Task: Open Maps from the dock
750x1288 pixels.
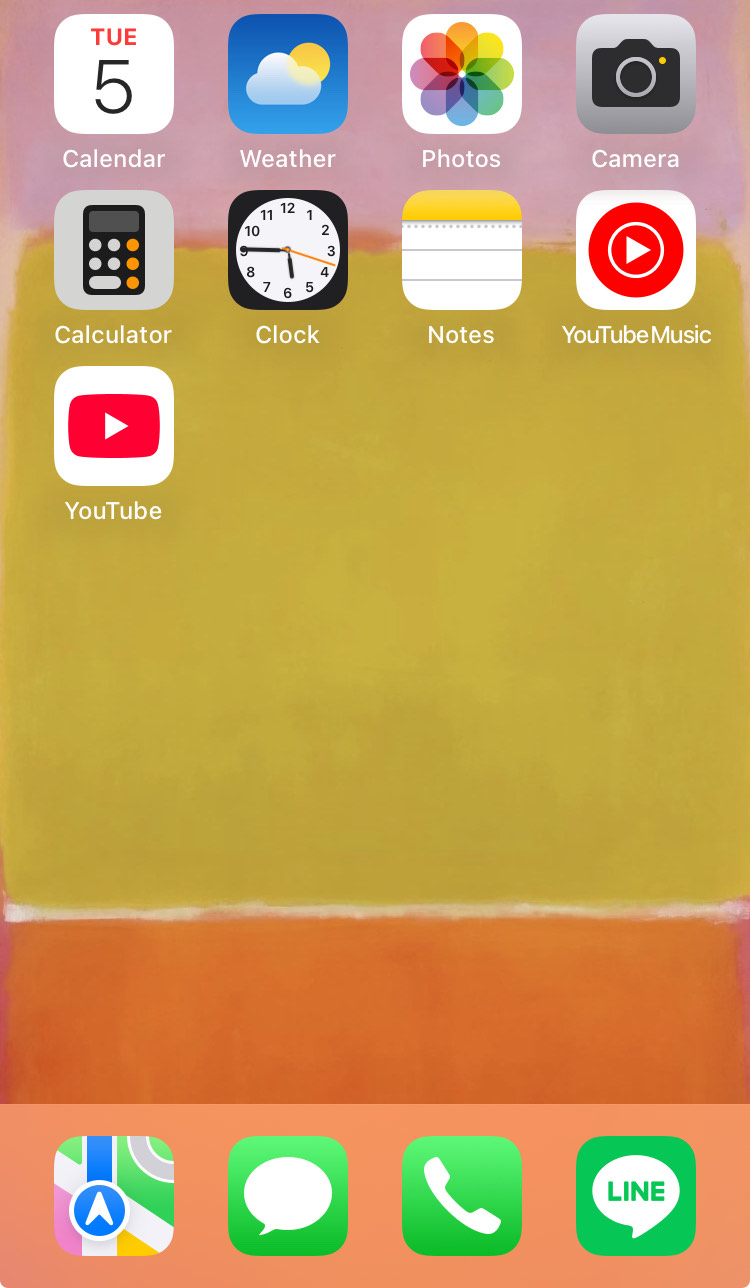Action: [113, 1196]
